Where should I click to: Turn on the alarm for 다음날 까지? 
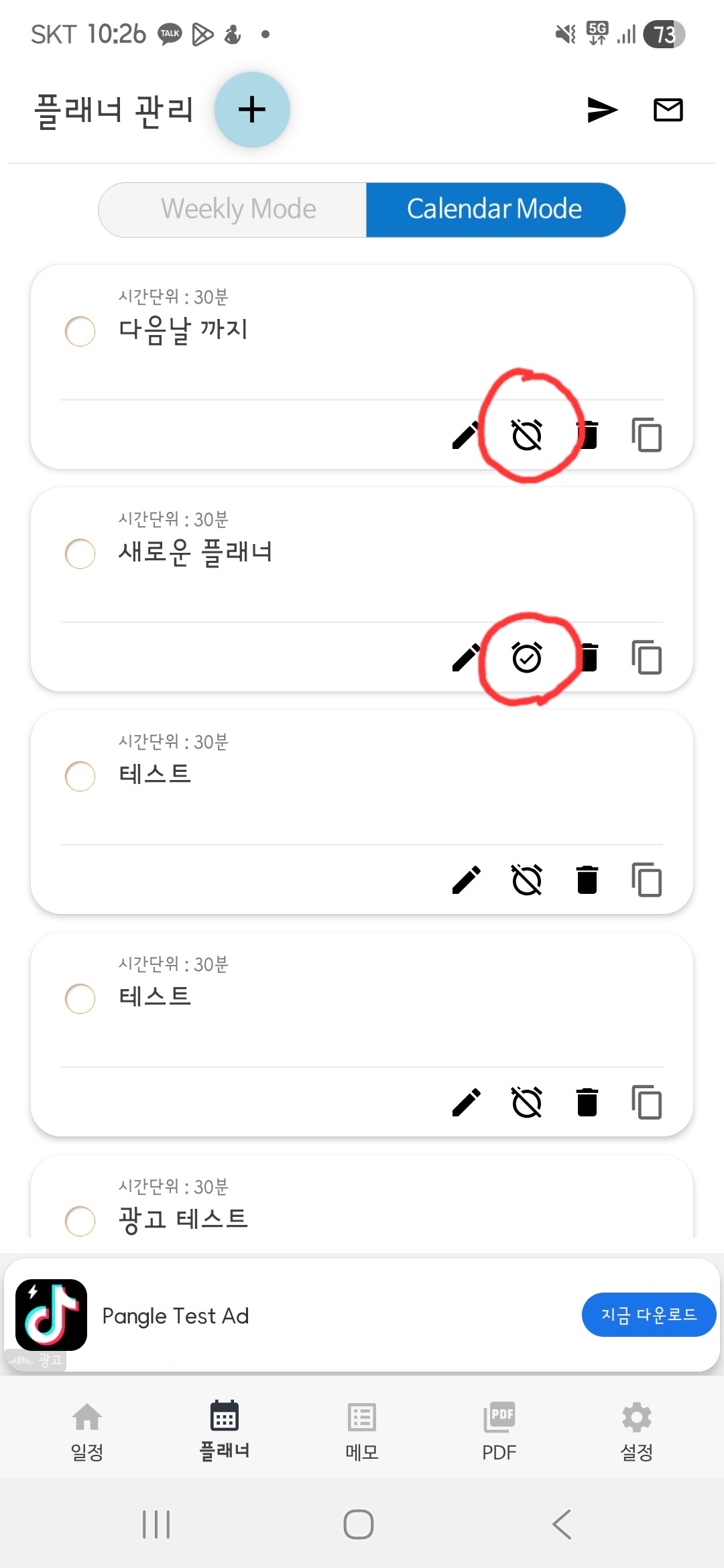[x=527, y=436]
